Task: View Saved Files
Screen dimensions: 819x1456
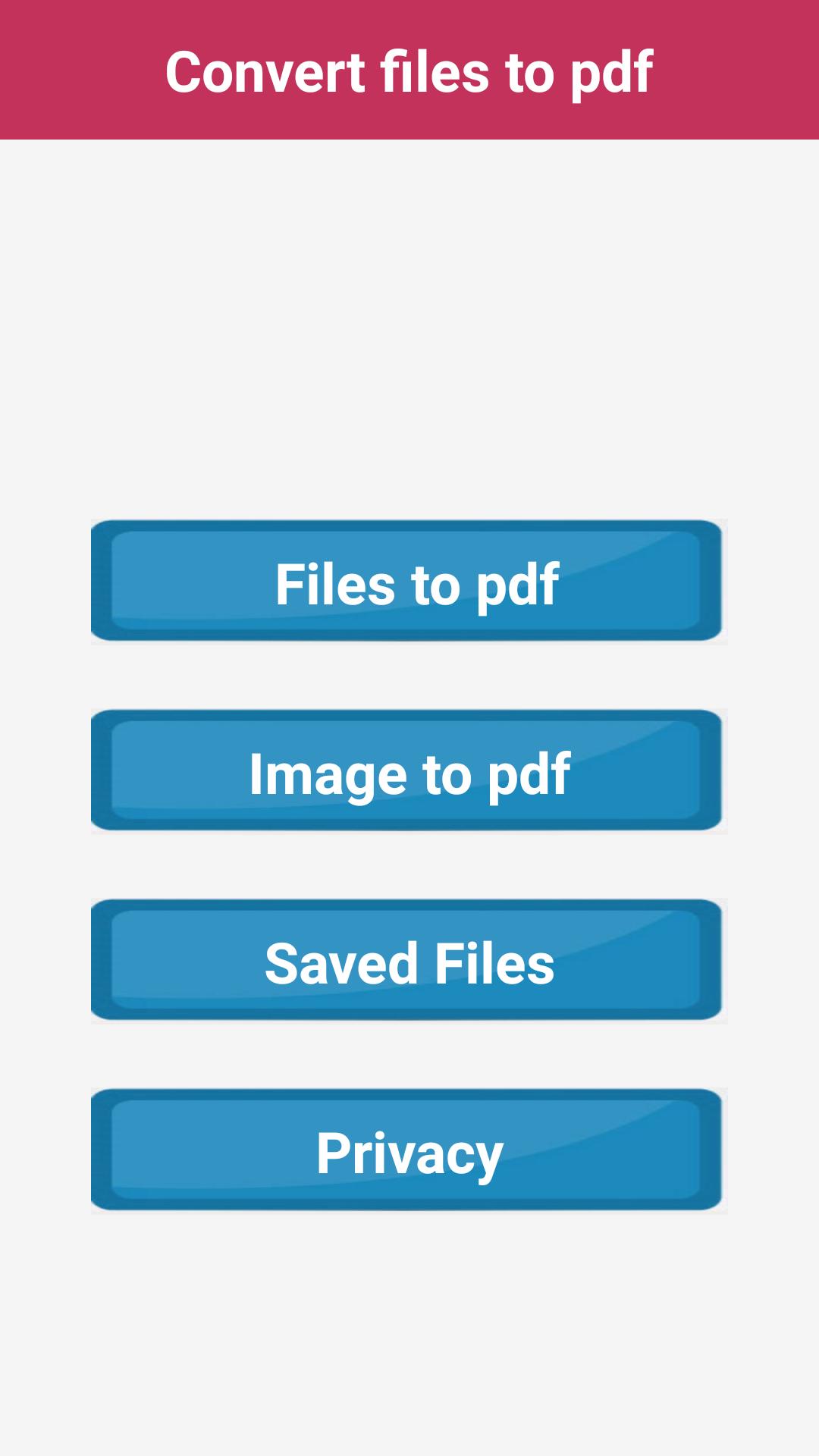Action: (x=409, y=961)
